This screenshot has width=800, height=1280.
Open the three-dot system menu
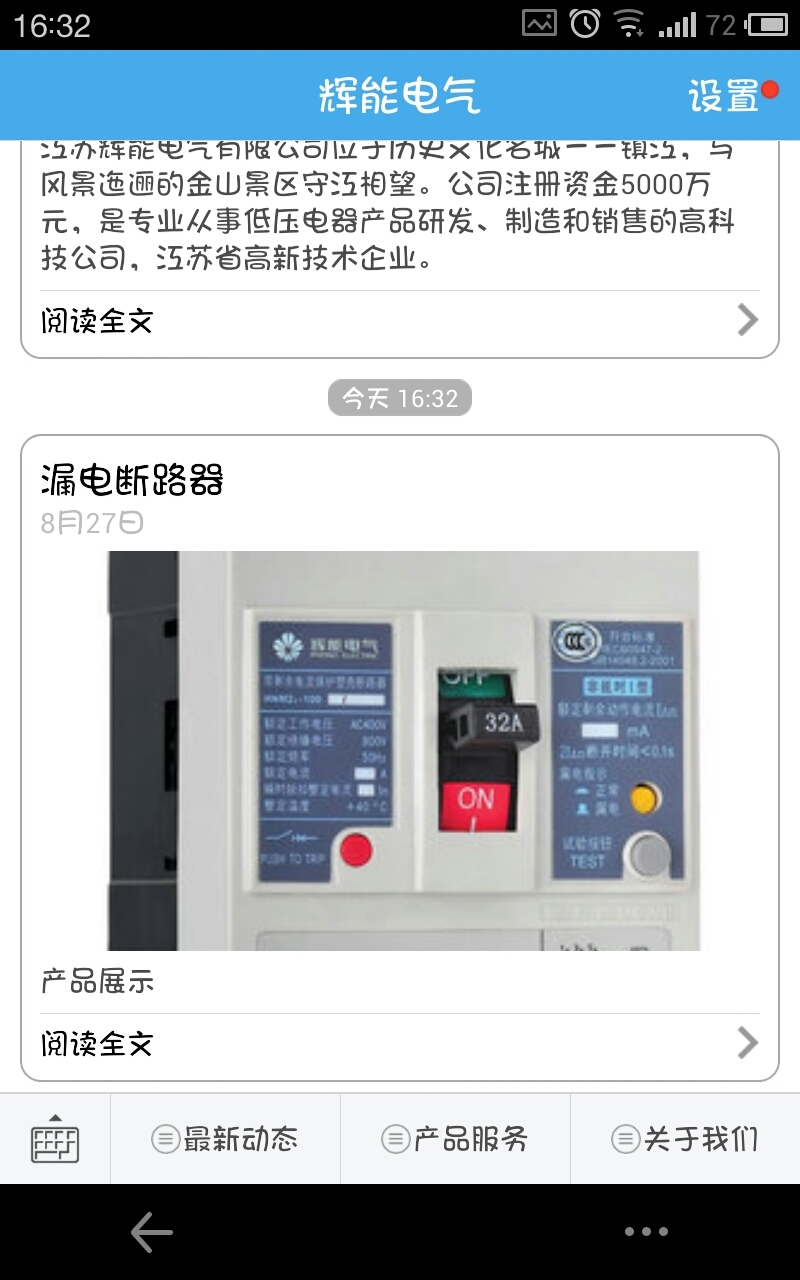646,1232
